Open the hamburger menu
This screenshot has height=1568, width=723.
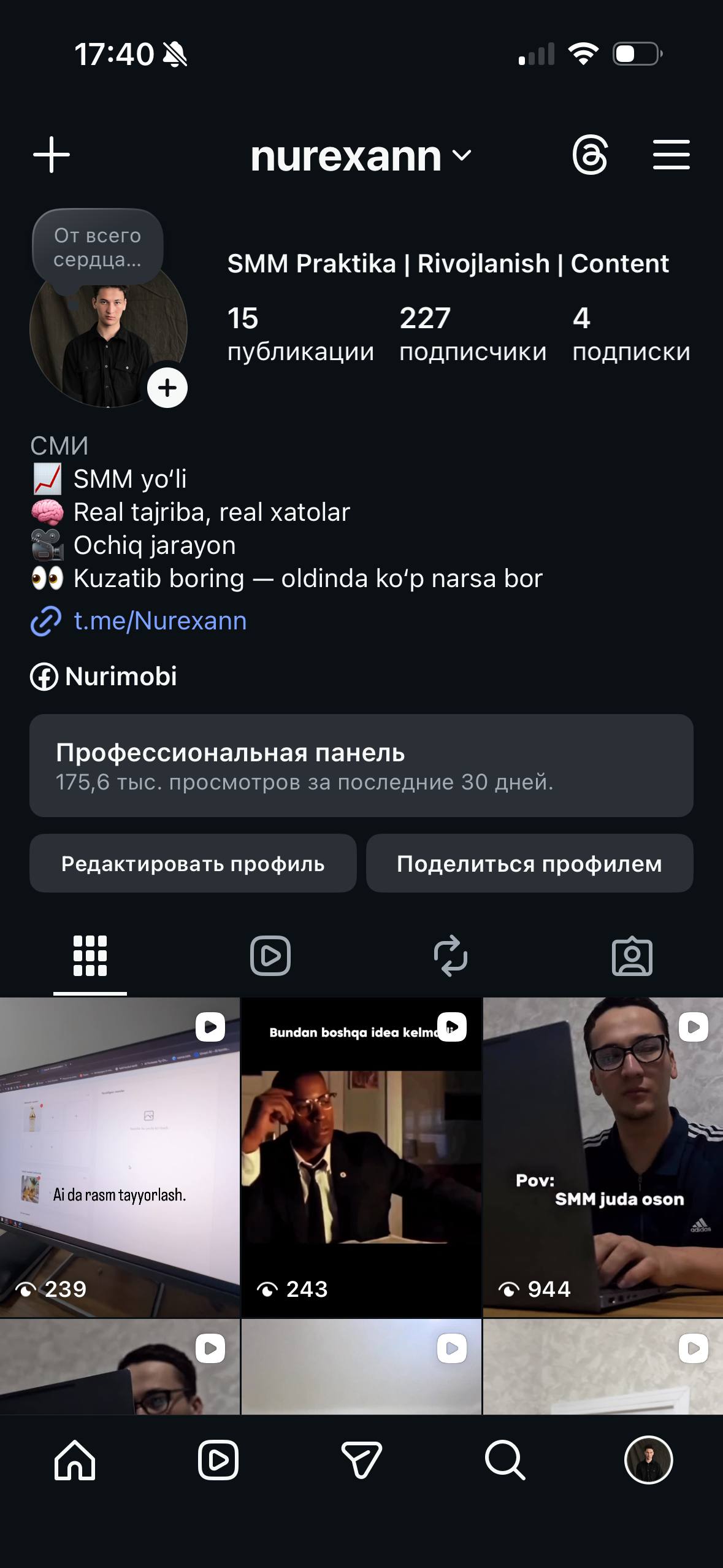click(x=671, y=155)
